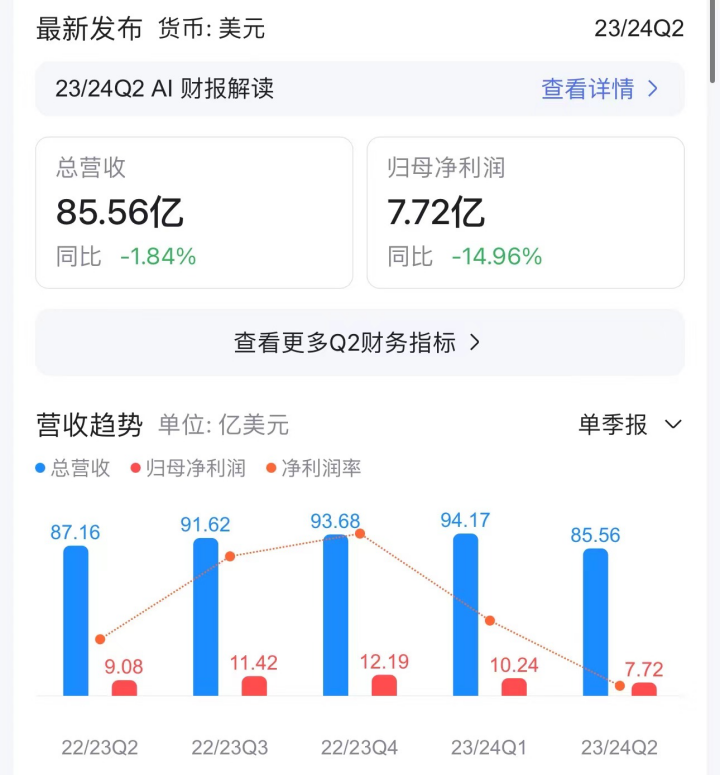Open the 总营收 85.56亿 card
The width and height of the screenshot is (720, 775).
coord(194,213)
